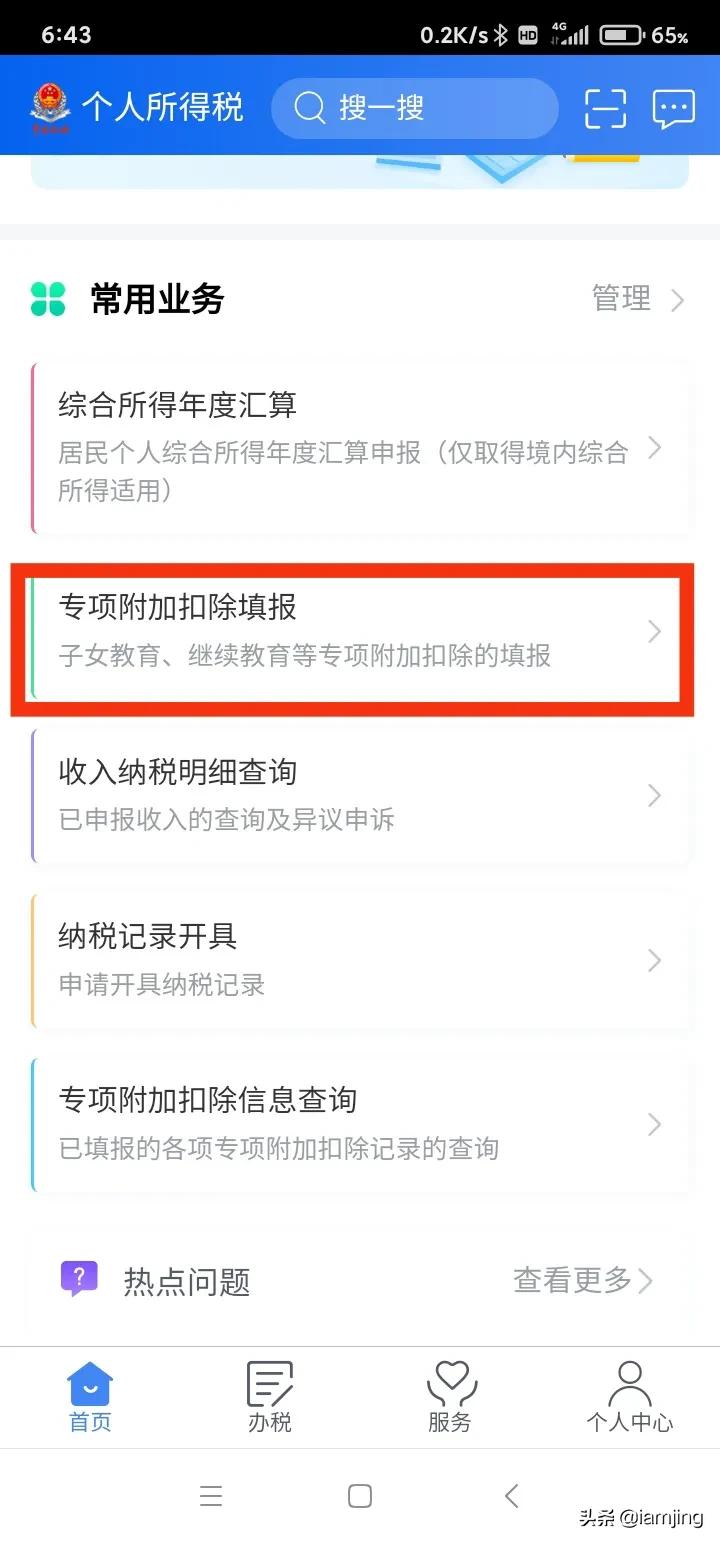Switch to the 办税 tab
720x1544 pixels.
tap(270, 1397)
